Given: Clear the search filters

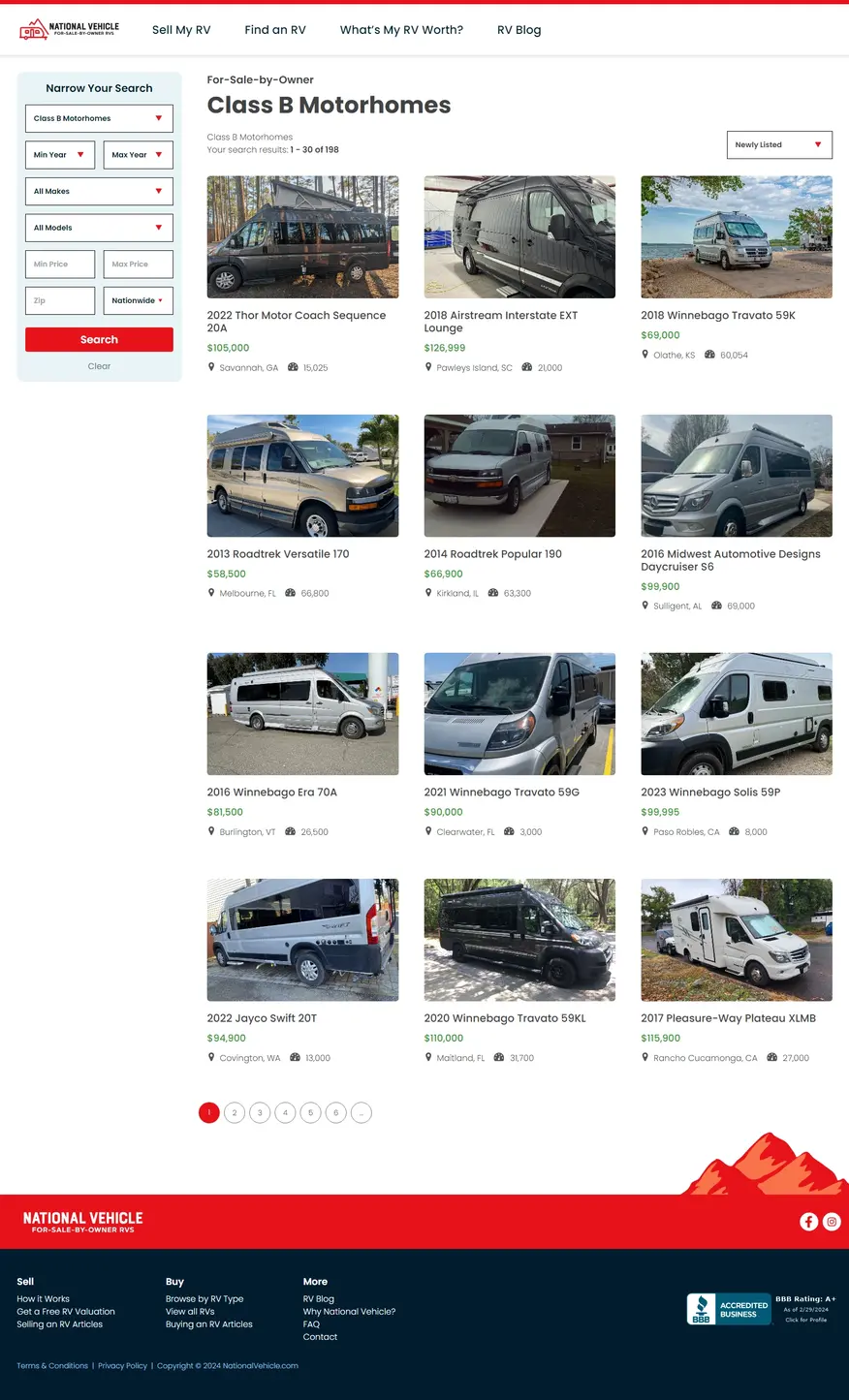Looking at the screenshot, I should pyautogui.click(x=99, y=366).
